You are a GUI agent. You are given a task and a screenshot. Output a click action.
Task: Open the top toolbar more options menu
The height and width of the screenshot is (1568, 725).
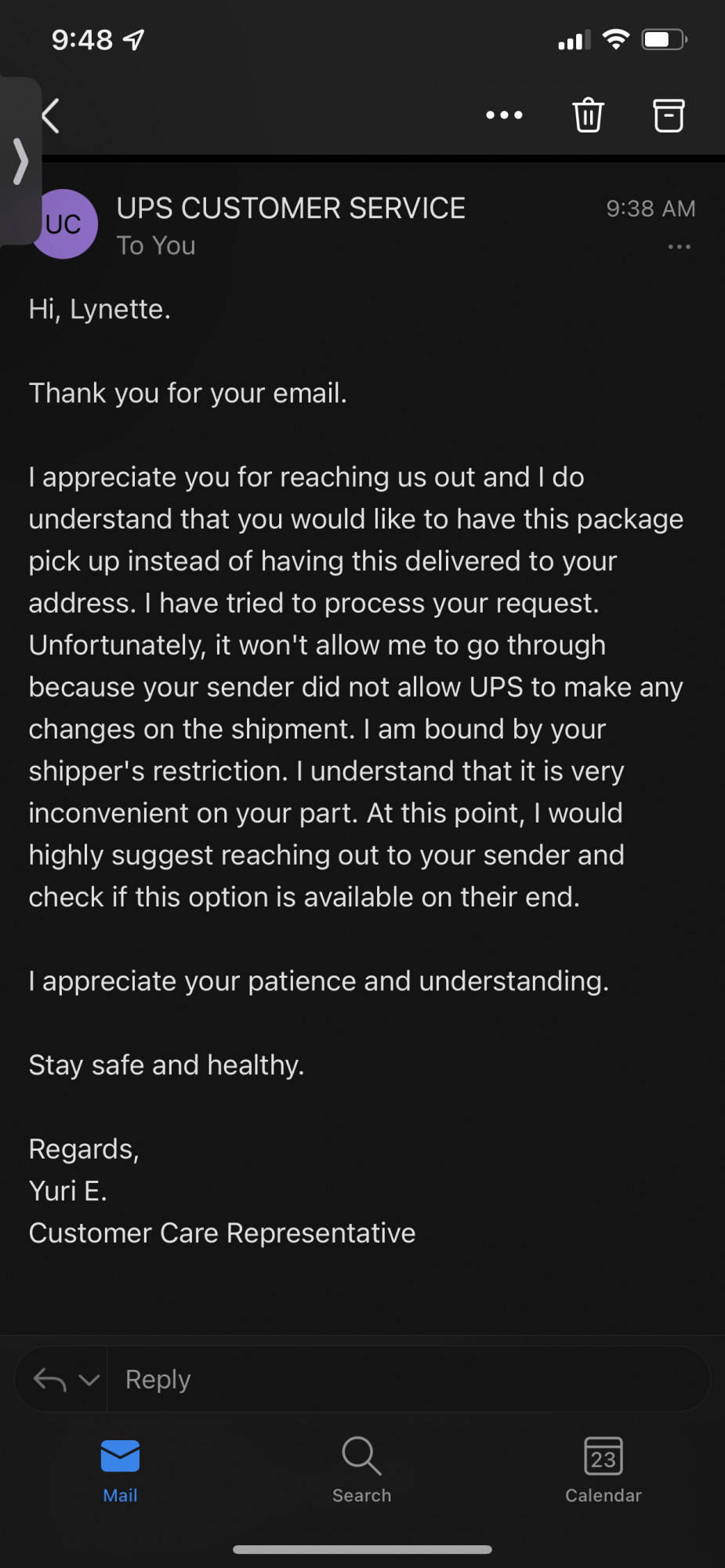[504, 115]
